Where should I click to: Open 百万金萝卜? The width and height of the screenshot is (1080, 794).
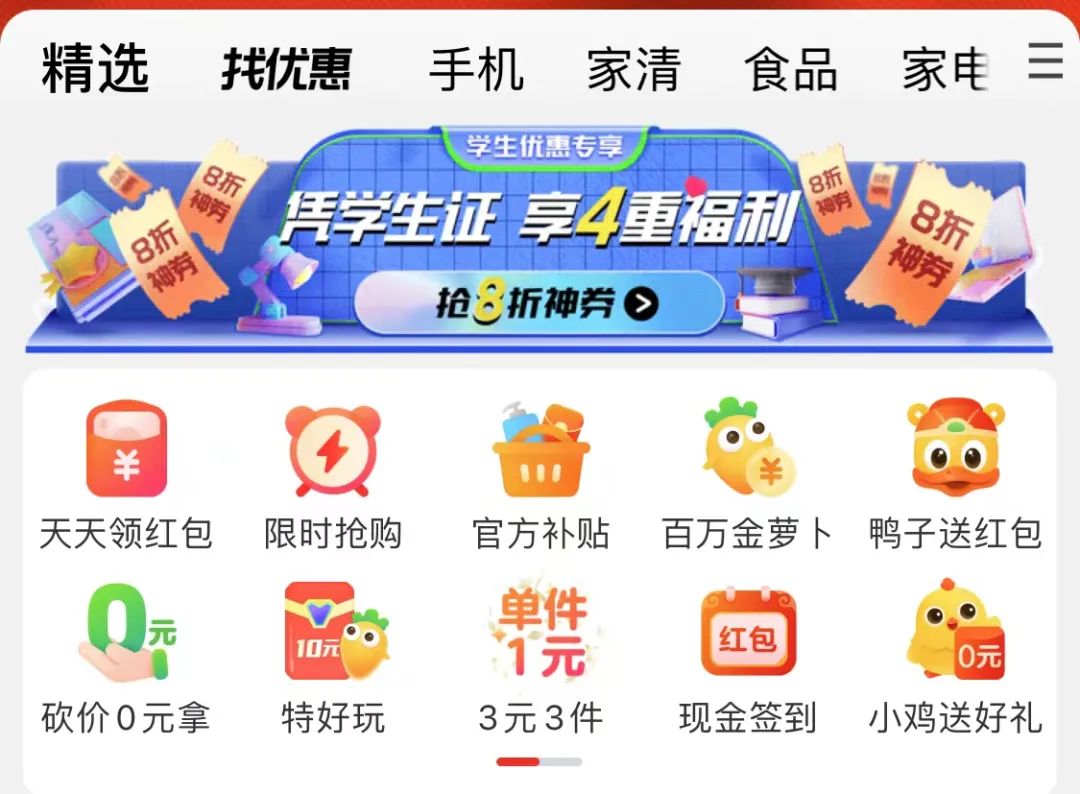747,475
